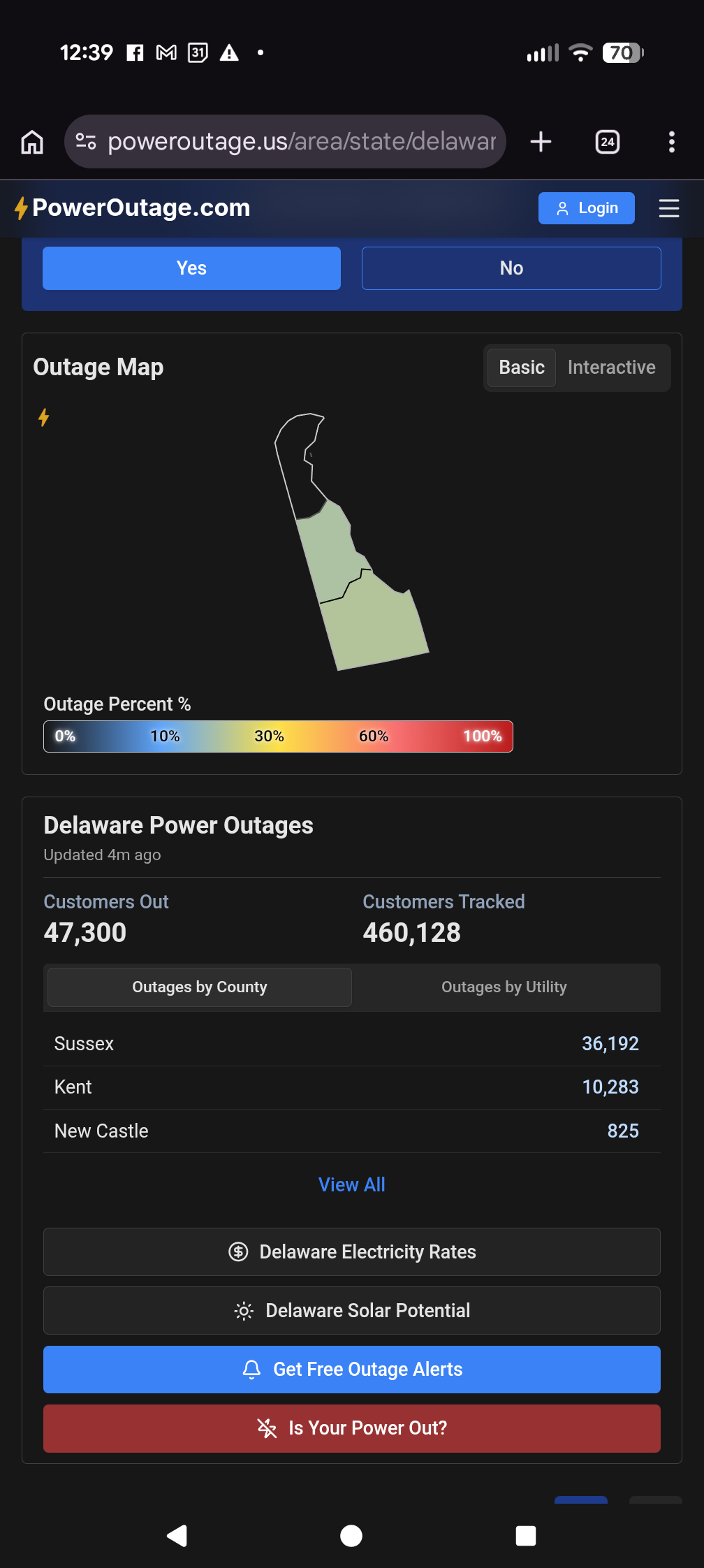This screenshot has width=704, height=1568.
Task: Get Free Outage Alerts
Action: tap(351, 1370)
